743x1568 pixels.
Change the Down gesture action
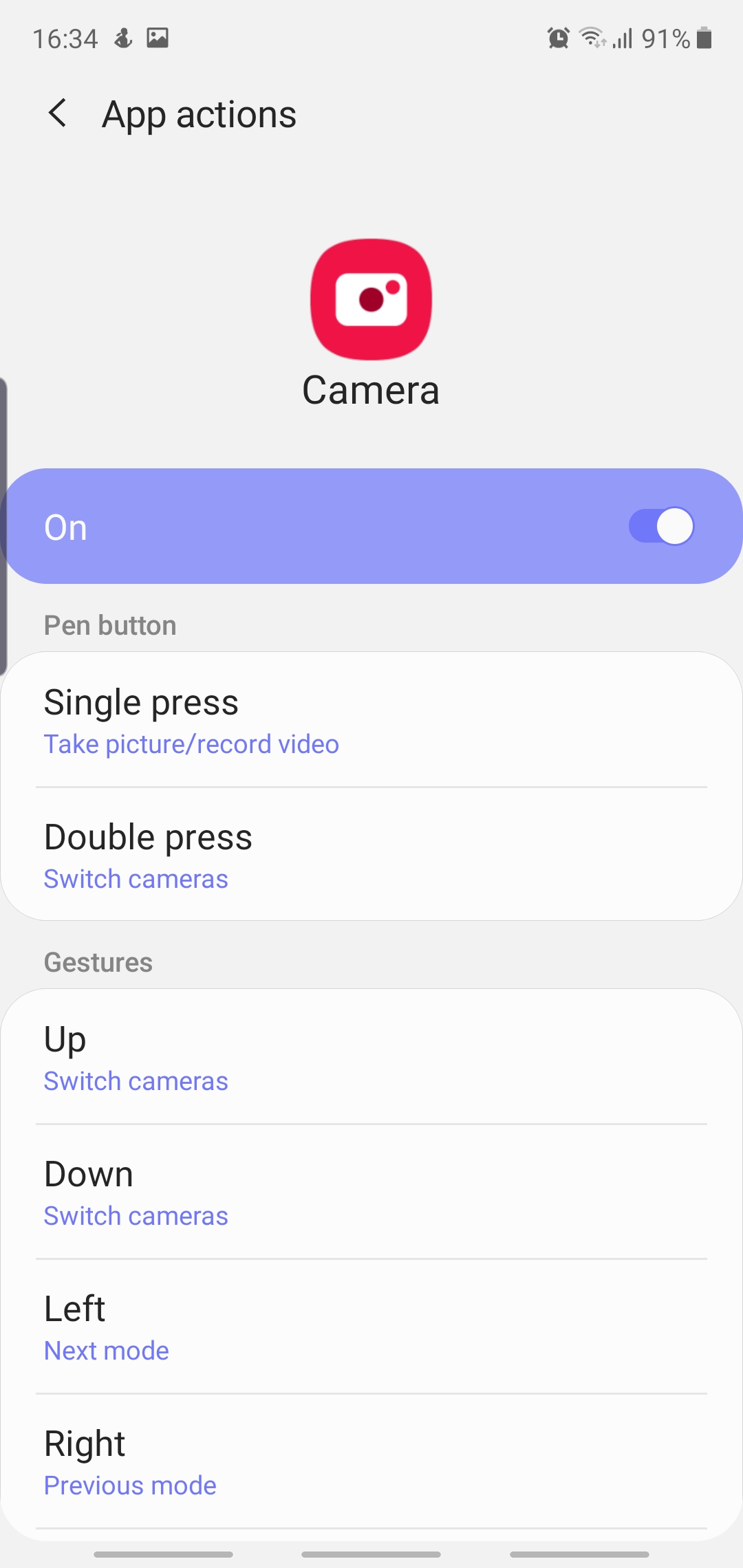(x=371, y=1192)
